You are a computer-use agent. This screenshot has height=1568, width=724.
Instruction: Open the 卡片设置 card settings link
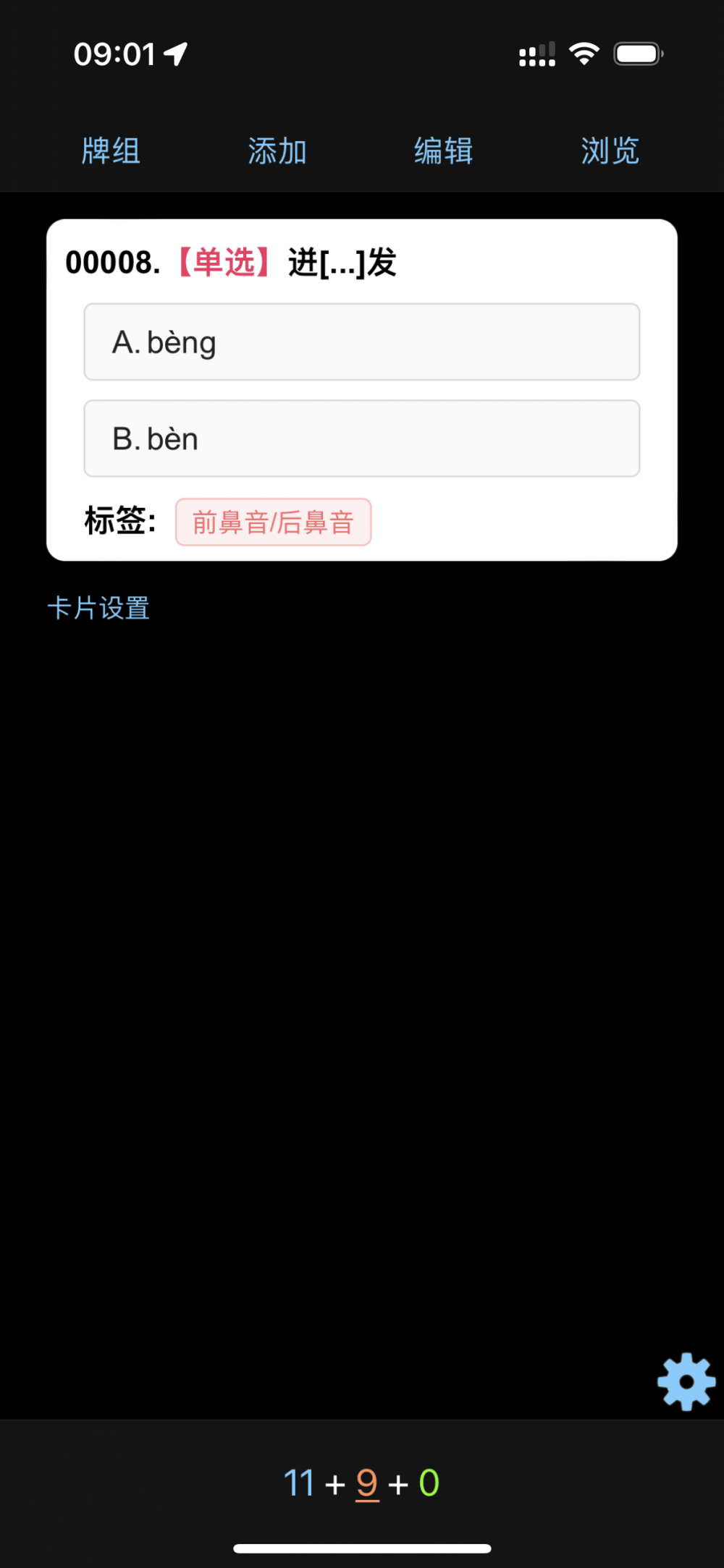point(98,608)
